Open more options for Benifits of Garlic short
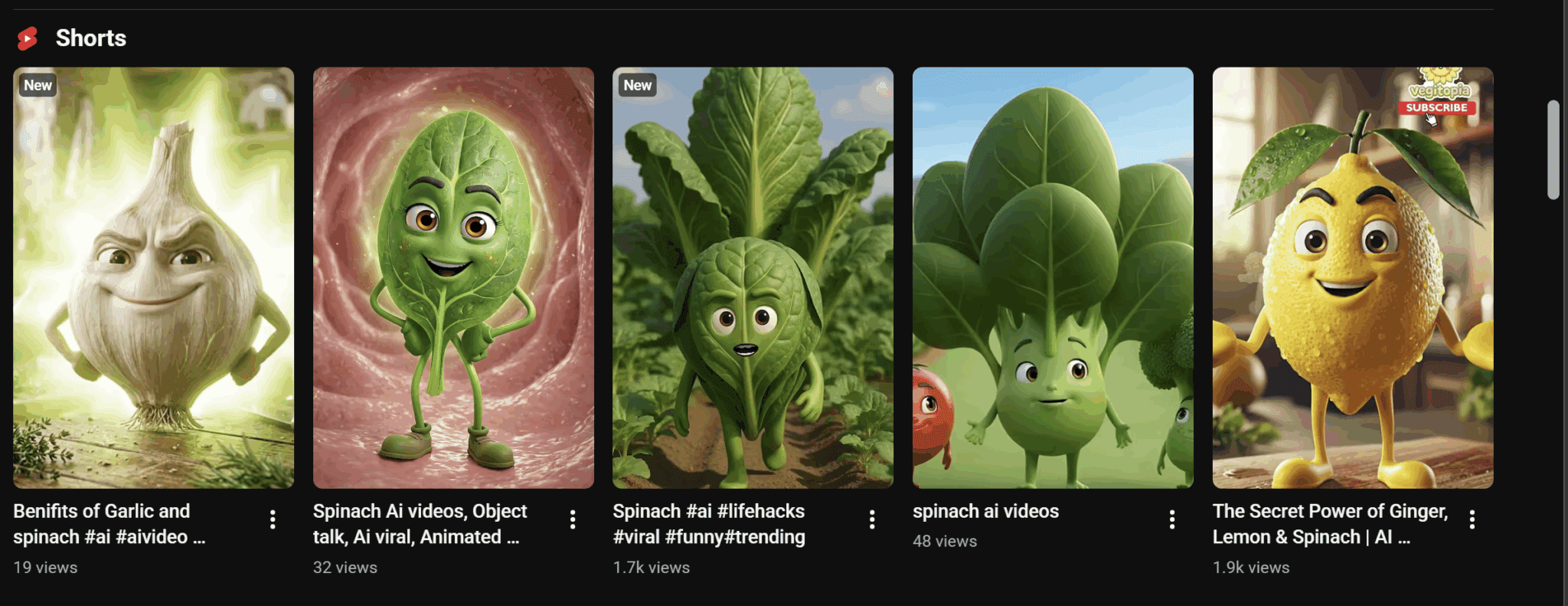1568x606 pixels. tap(273, 520)
